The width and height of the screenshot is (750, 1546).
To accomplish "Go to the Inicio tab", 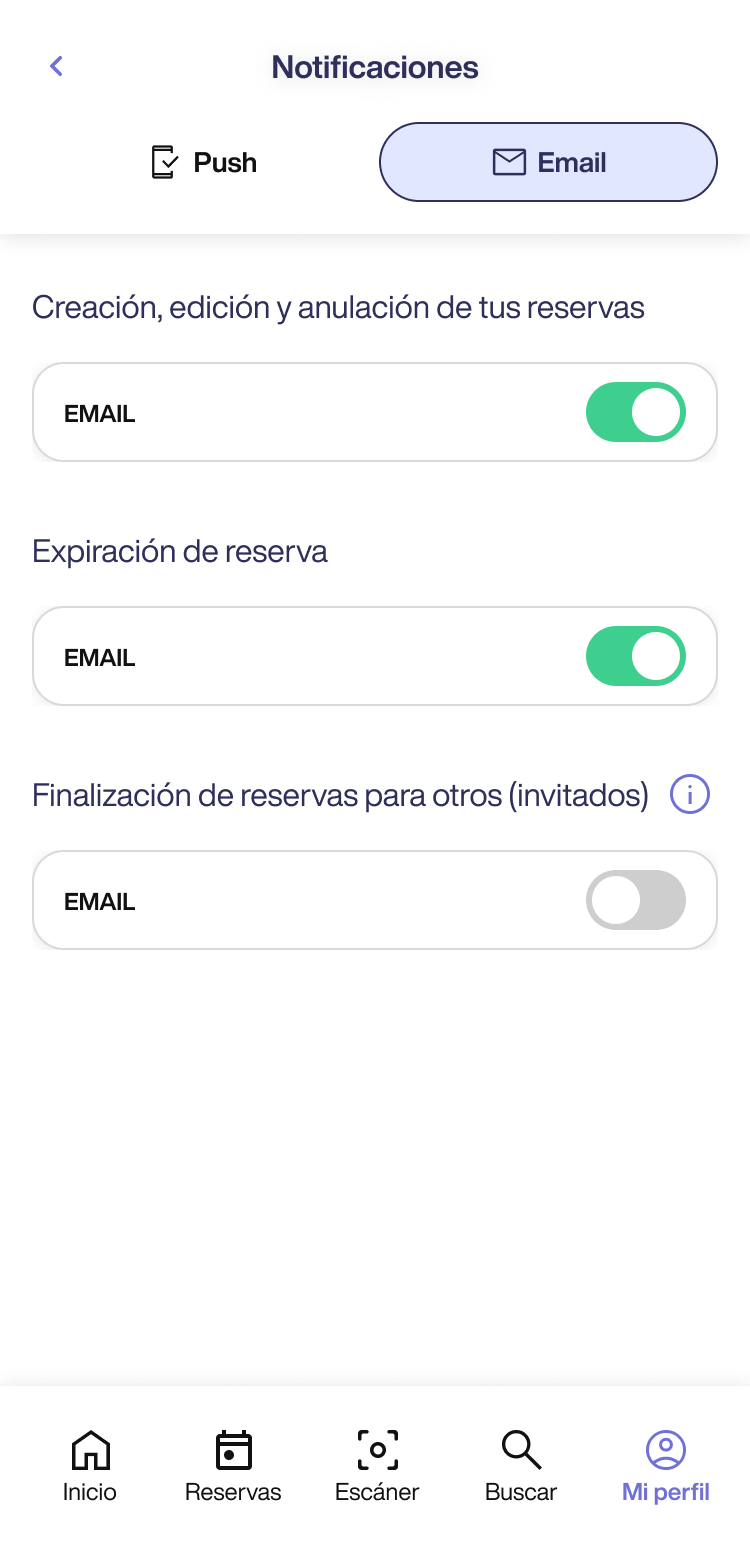I will [90, 1465].
